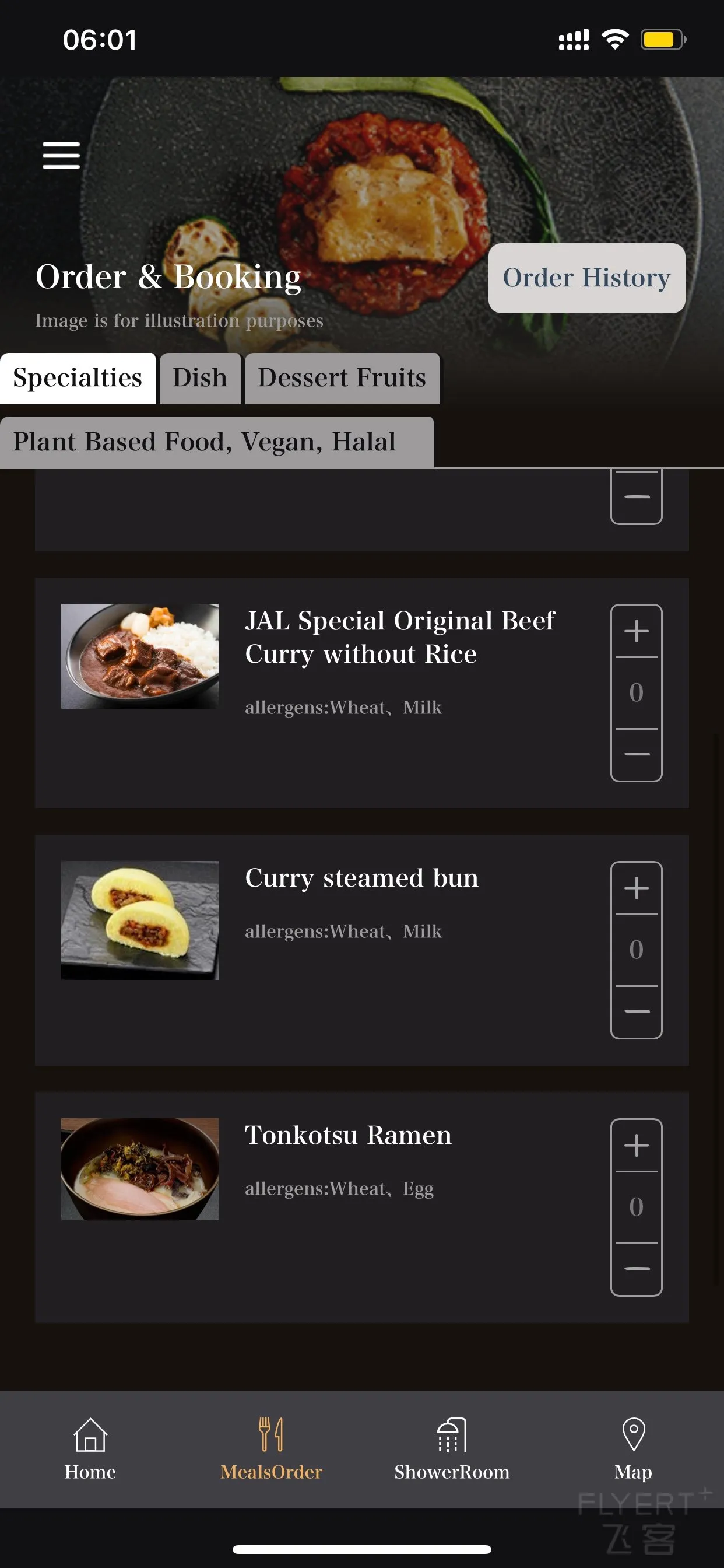Open the hamburger menu
Viewport: 724px width, 1568px height.
61,155
